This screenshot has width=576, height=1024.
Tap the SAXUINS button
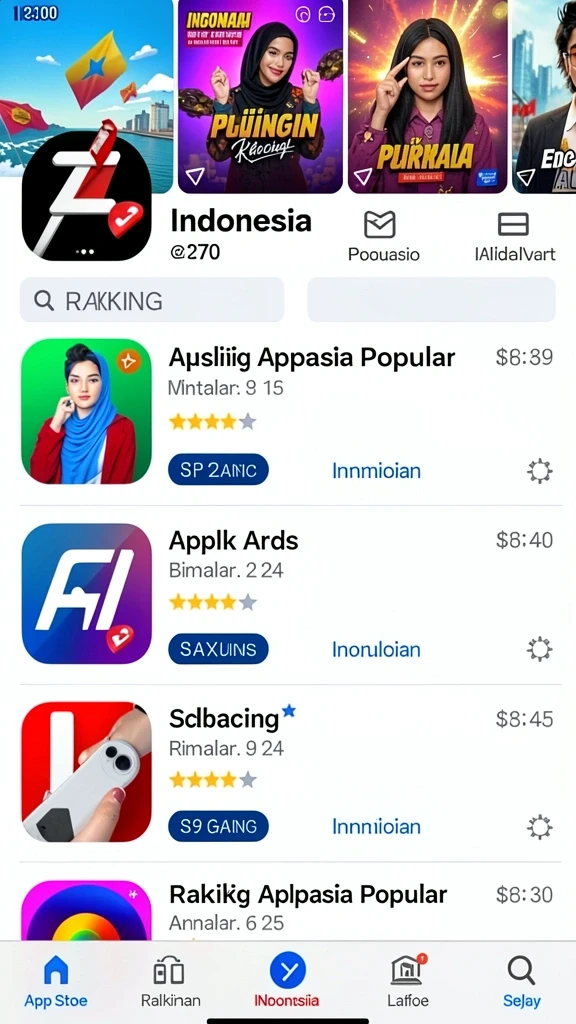point(218,648)
